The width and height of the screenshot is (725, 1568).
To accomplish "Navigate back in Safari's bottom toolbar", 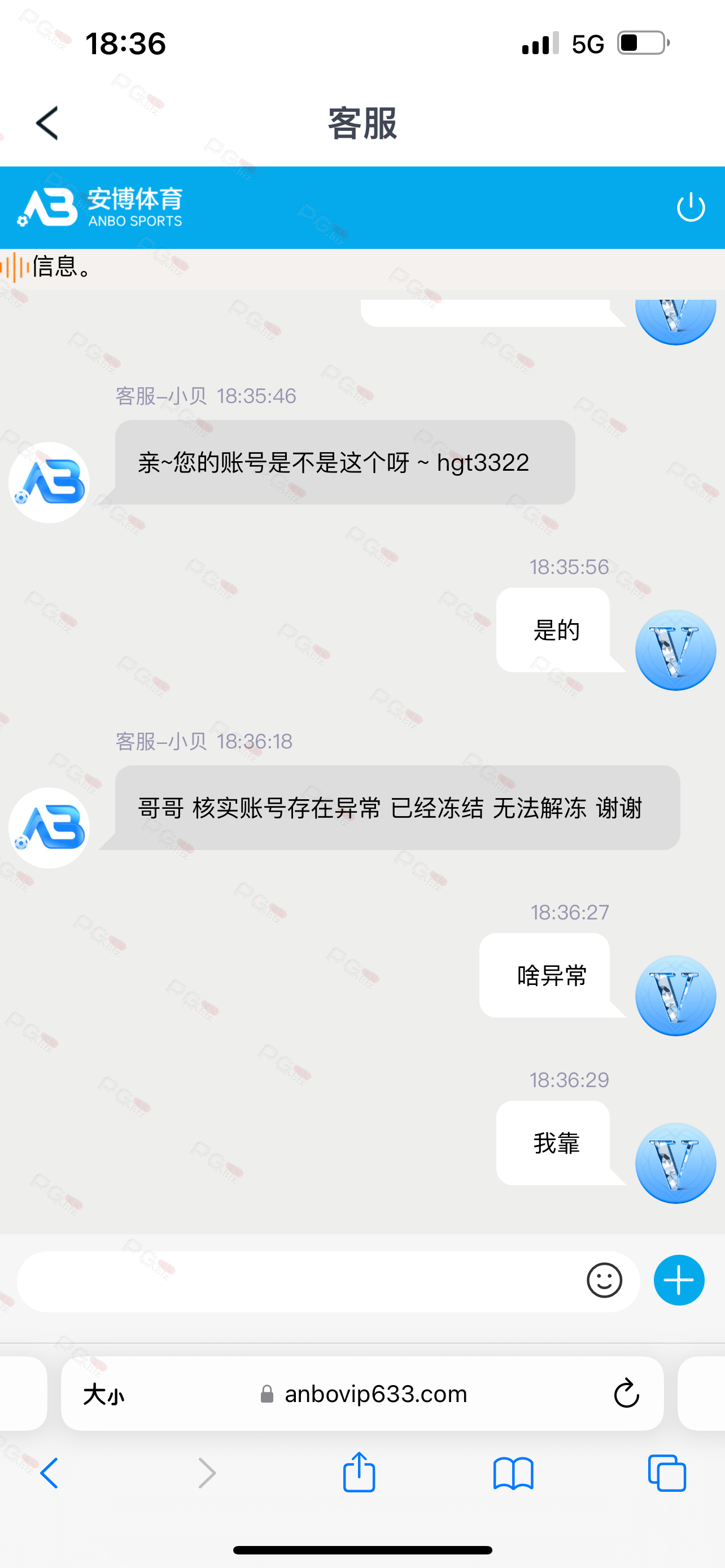I will coord(49,1473).
